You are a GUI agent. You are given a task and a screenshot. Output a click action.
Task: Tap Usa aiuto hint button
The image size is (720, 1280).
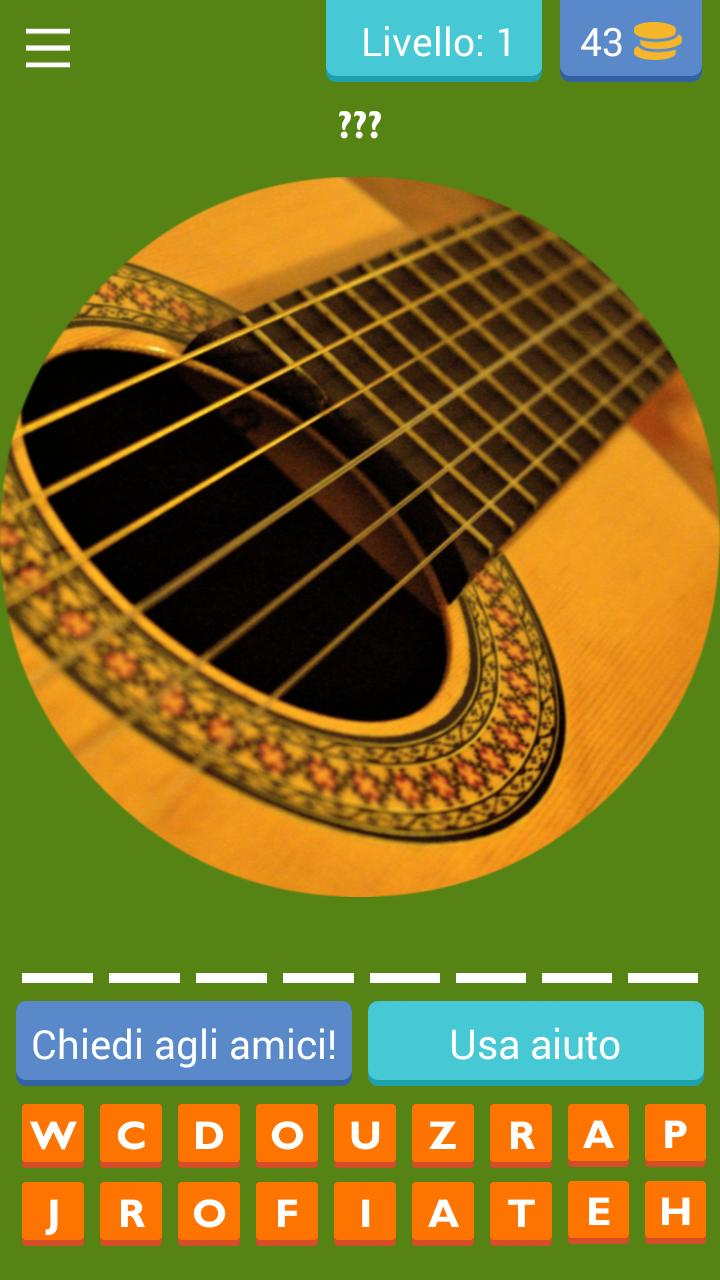click(535, 1044)
